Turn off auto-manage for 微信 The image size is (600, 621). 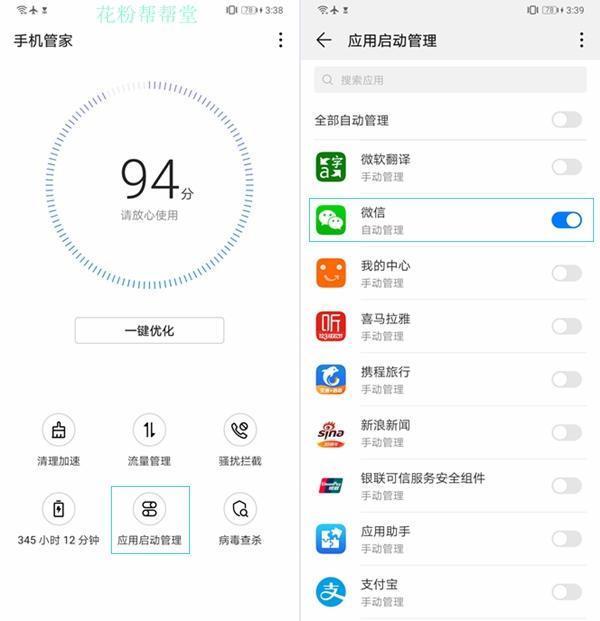(566, 220)
